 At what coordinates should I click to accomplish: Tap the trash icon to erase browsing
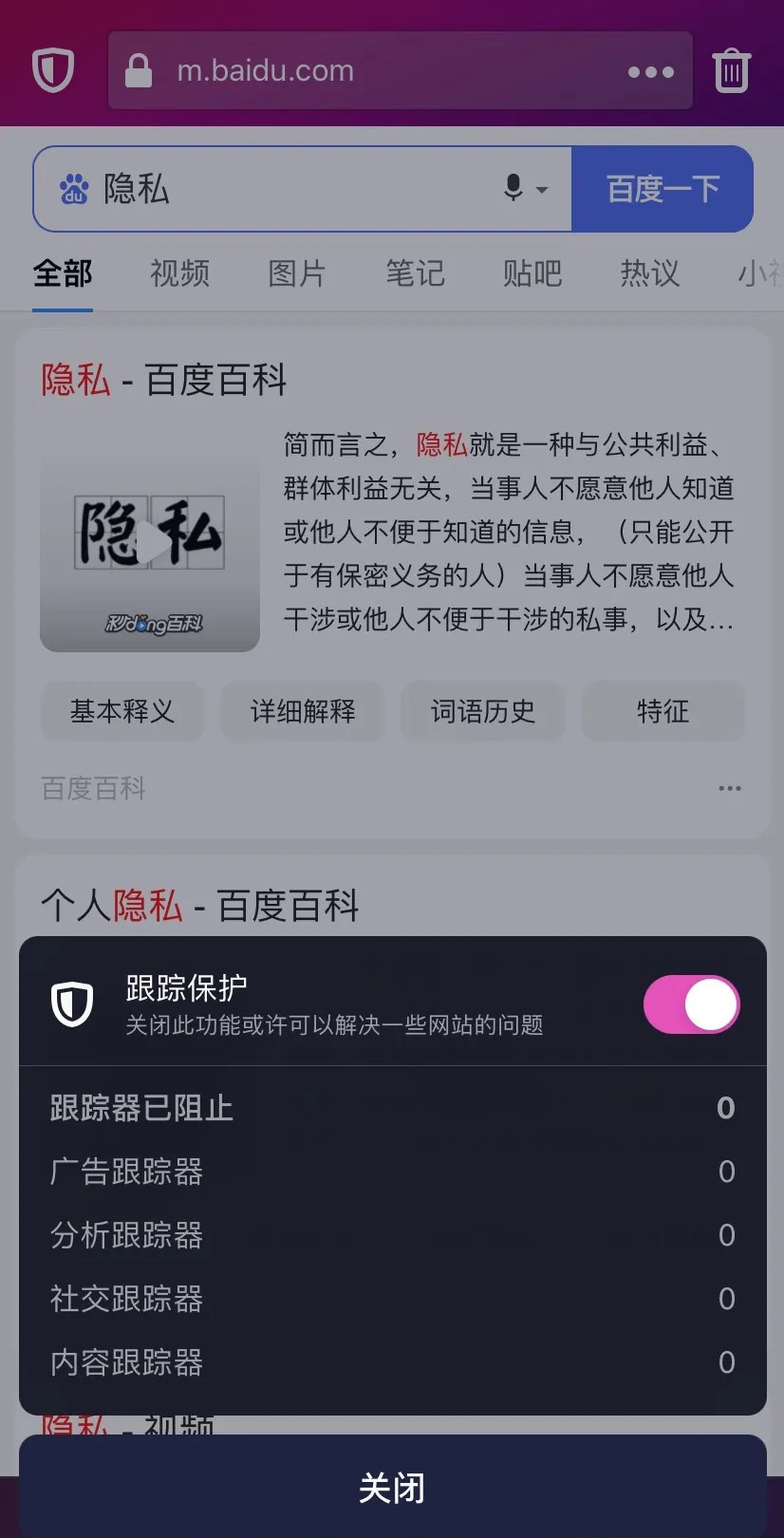(731, 70)
